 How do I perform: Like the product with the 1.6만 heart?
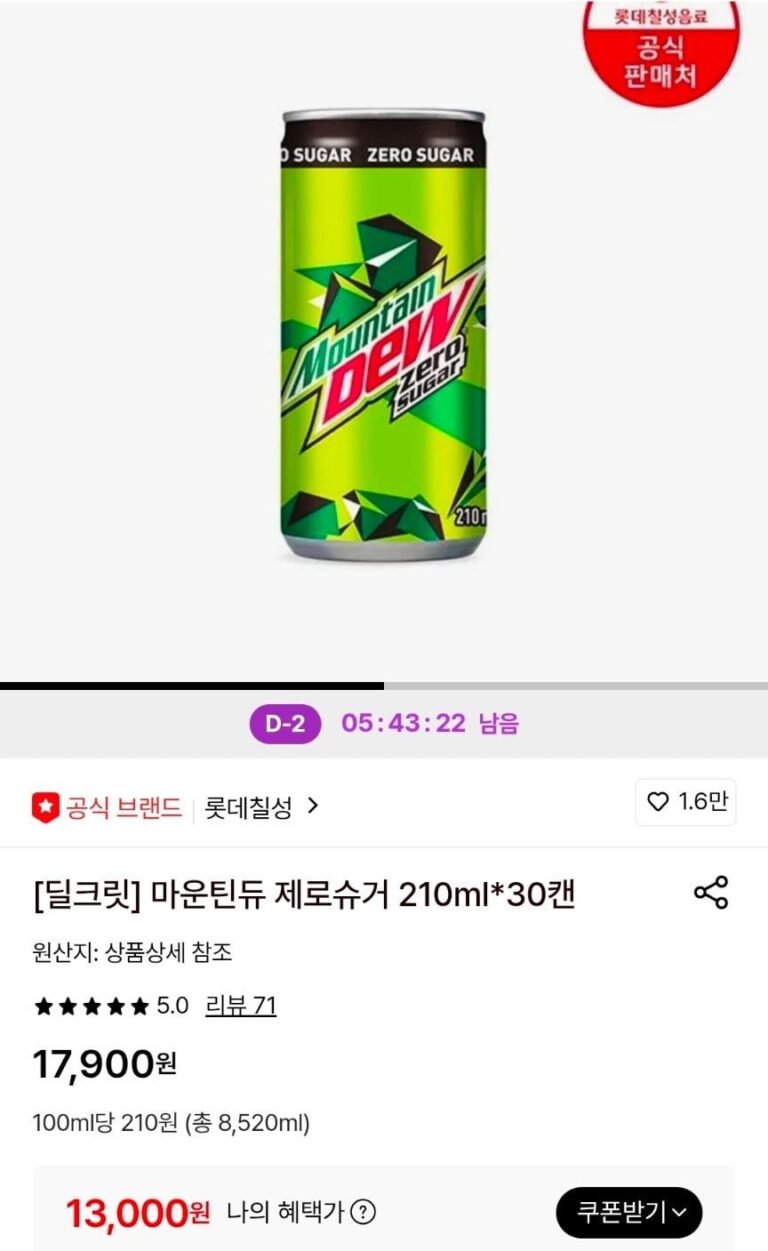686,802
